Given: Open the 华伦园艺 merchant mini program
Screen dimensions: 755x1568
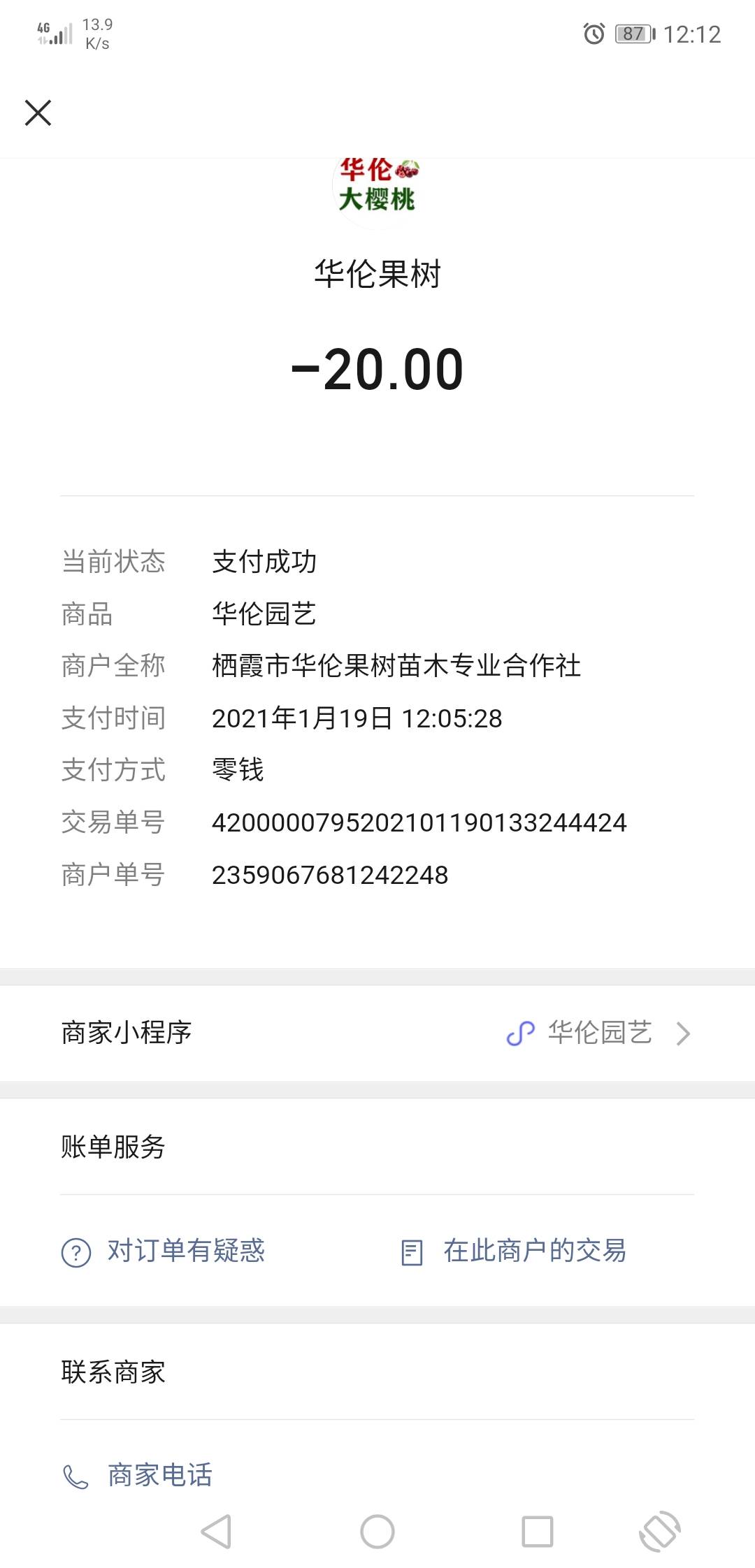Looking at the screenshot, I should pyautogui.click(x=377, y=1033).
